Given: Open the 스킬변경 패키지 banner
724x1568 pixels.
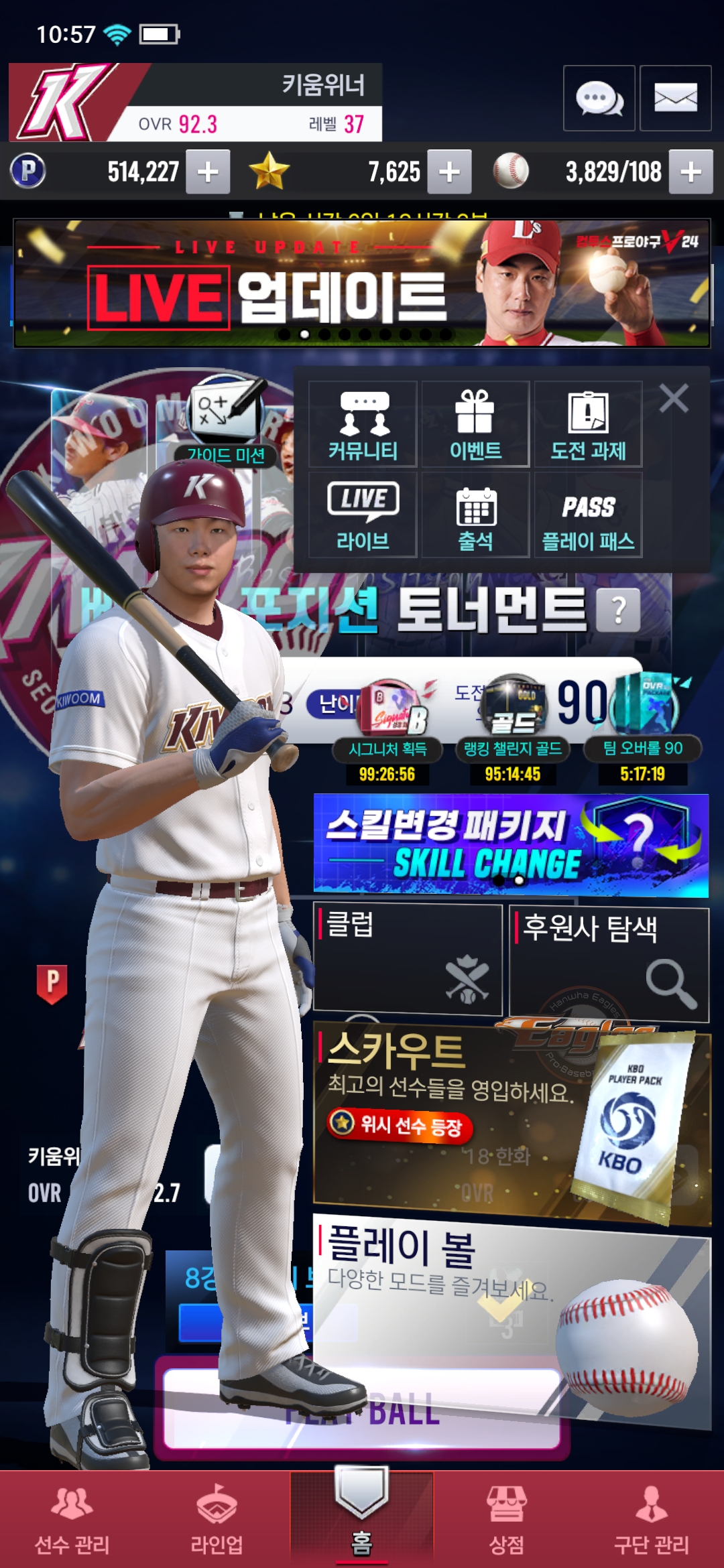Looking at the screenshot, I should (x=511, y=844).
